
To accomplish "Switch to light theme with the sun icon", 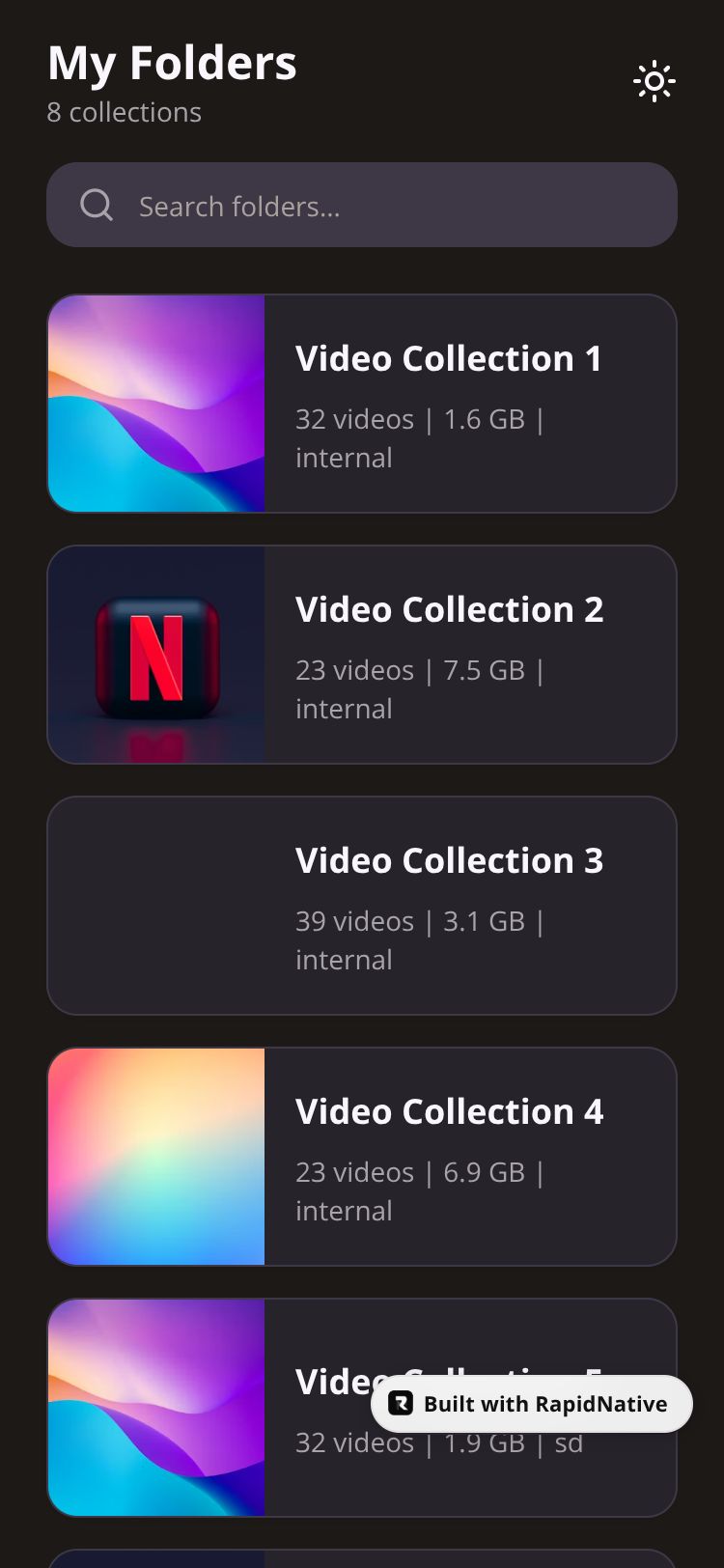I will coord(654,82).
